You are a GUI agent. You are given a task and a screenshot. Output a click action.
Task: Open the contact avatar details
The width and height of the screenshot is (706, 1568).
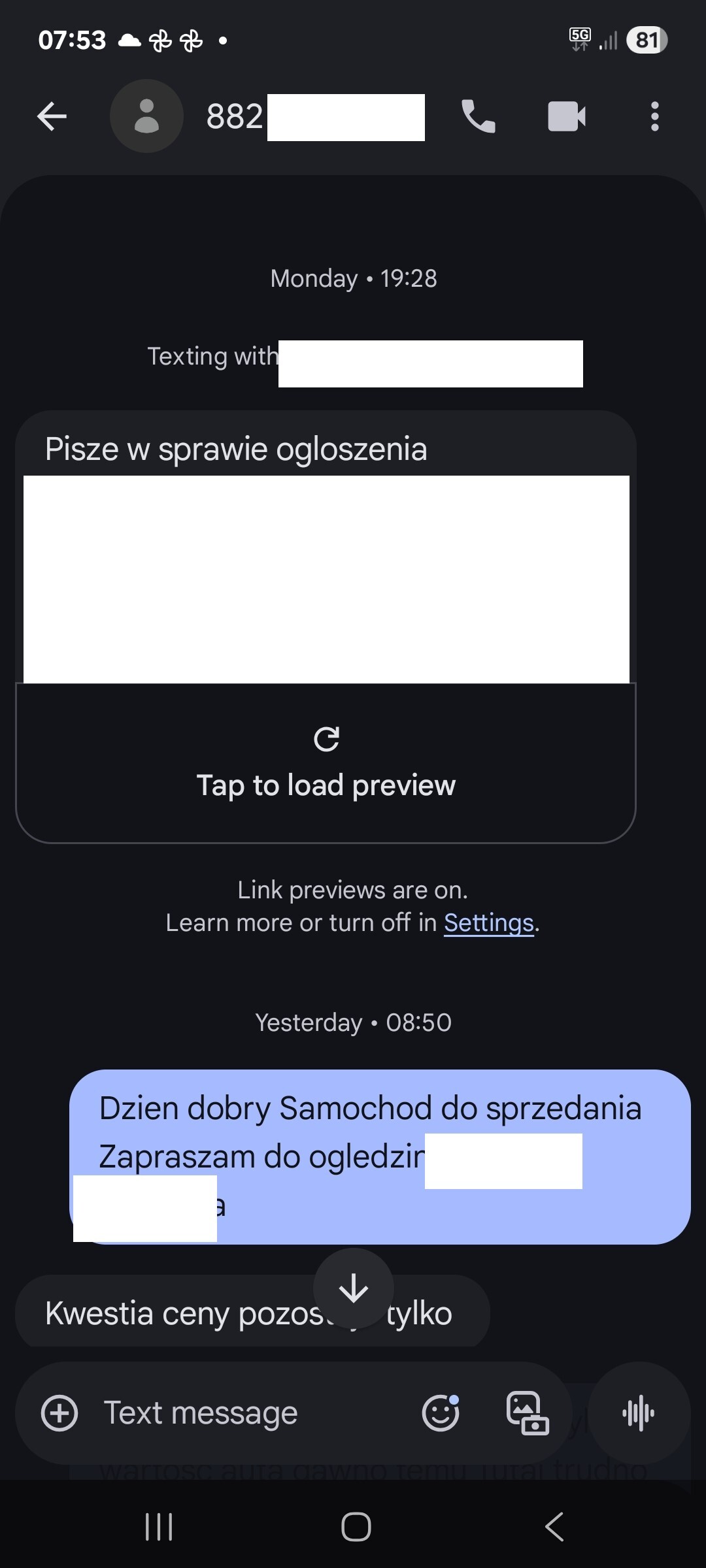pyautogui.click(x=146, y=116)
